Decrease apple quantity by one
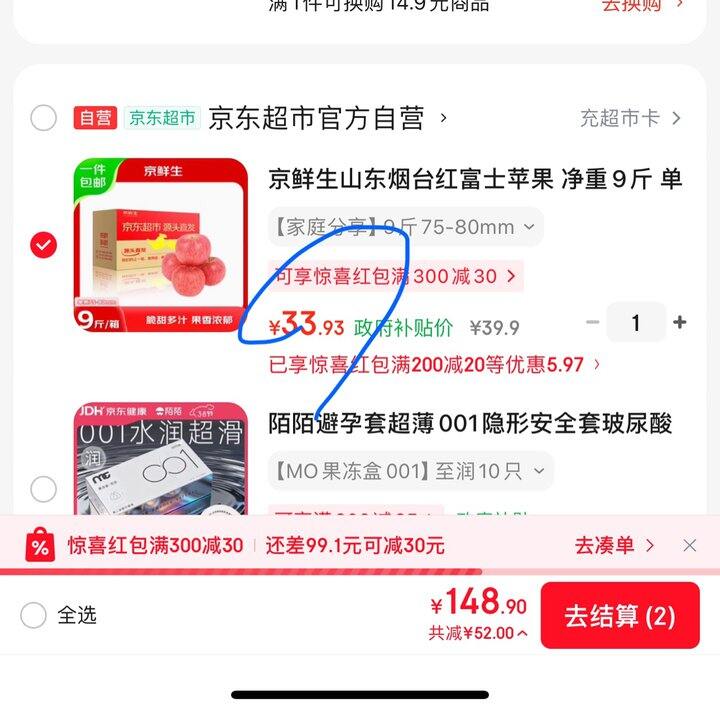Screen dimensions: 720x713 pyautogui.click(x=592, y=323)
